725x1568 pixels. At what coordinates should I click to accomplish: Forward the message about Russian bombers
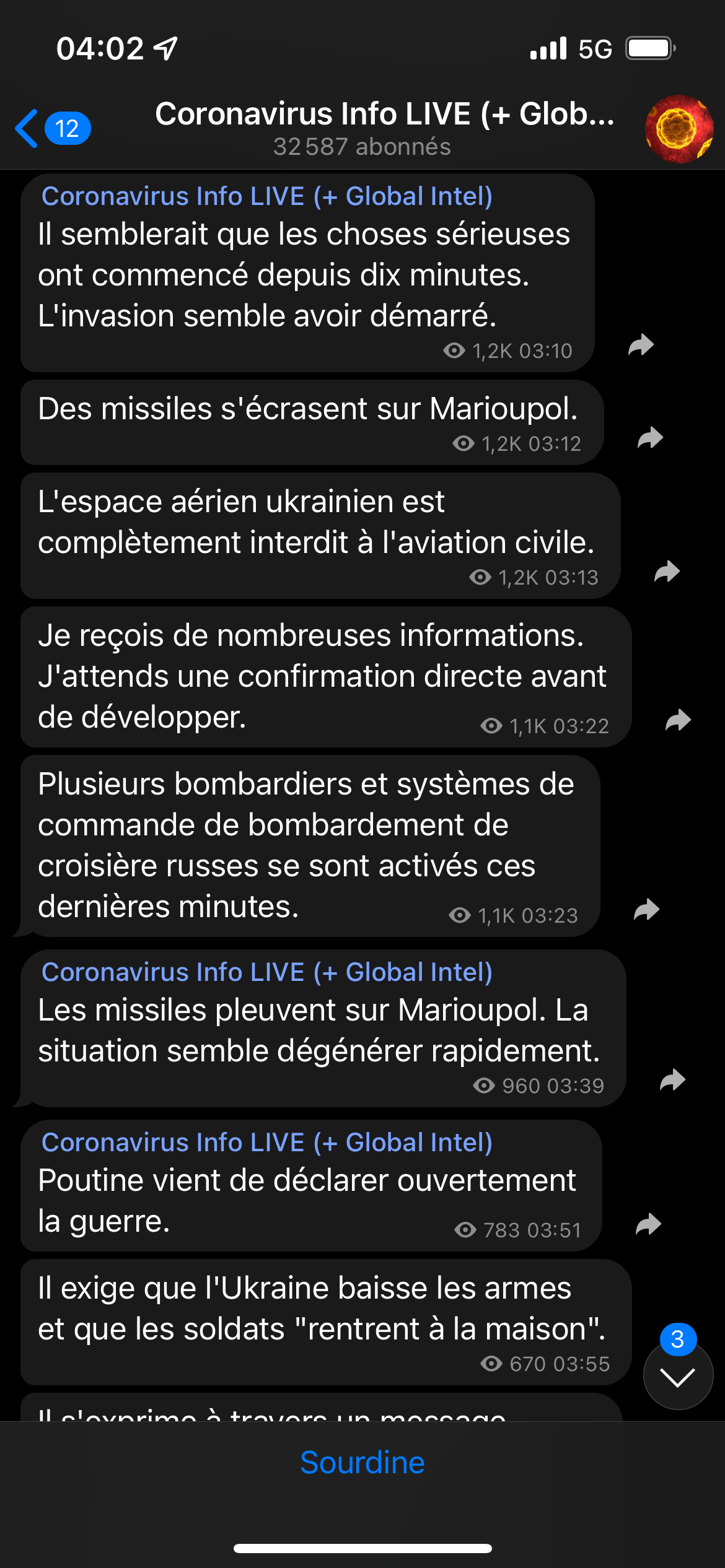coord(646,910)
